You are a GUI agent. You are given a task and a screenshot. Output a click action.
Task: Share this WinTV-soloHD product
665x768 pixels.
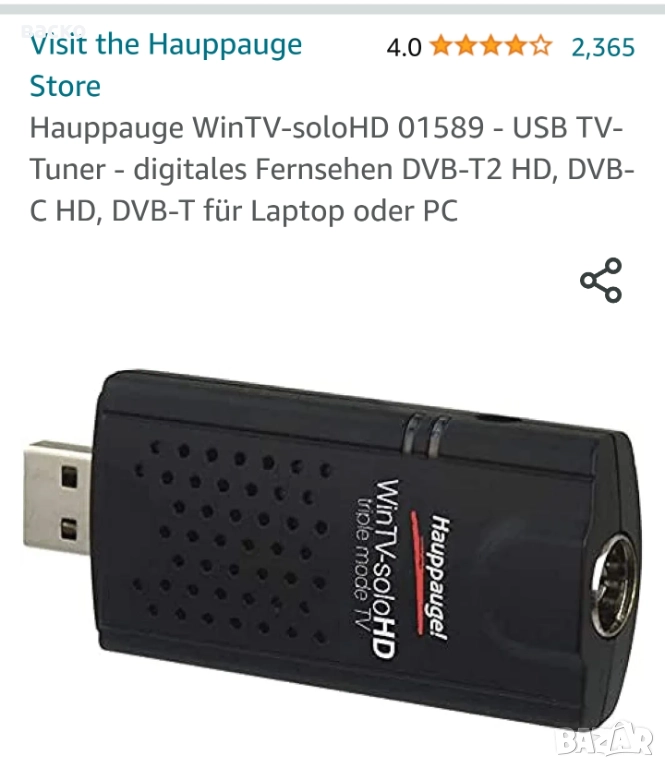coord(601,280)
